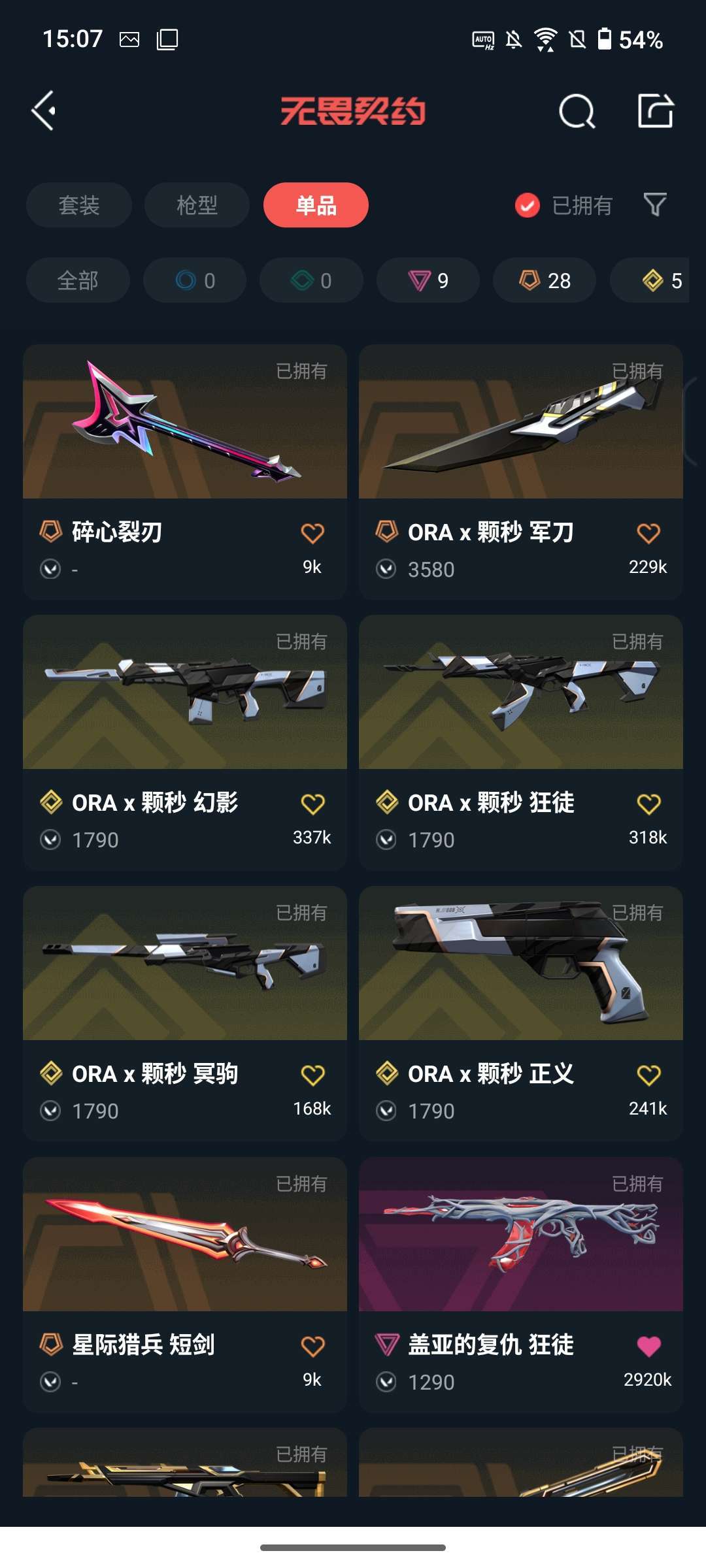
Task: Select the 全部 rarity chip
Action: (x=78, y=280)
